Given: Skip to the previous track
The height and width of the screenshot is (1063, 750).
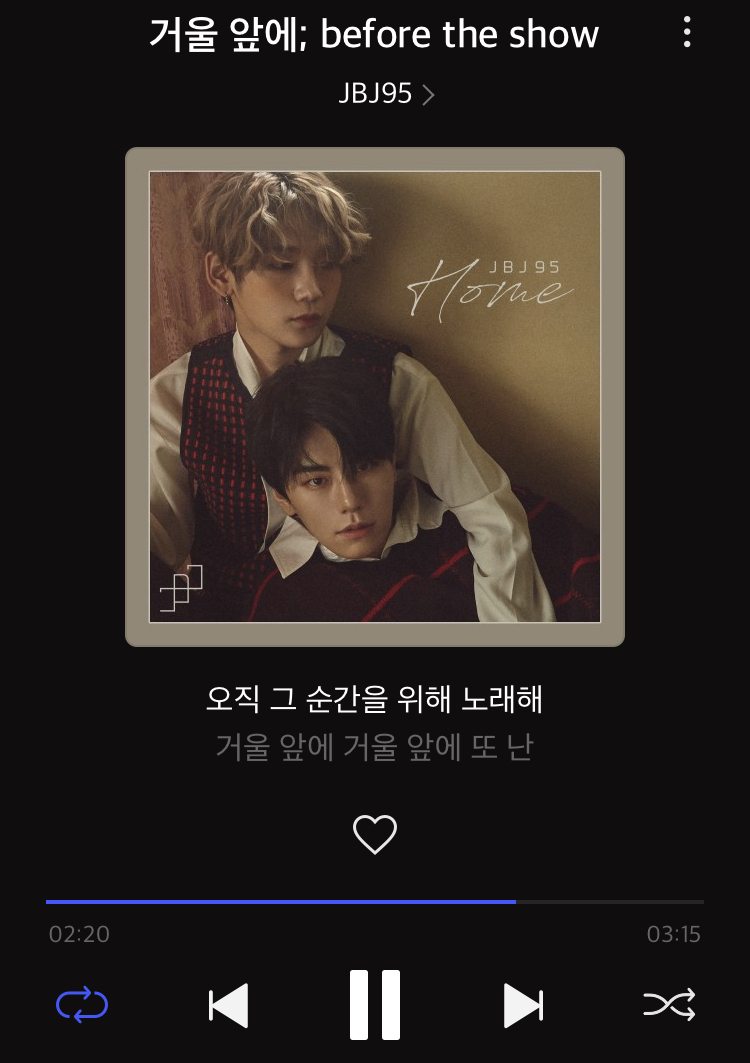Looking at the screenshot, I should (x=228, y=1006).
